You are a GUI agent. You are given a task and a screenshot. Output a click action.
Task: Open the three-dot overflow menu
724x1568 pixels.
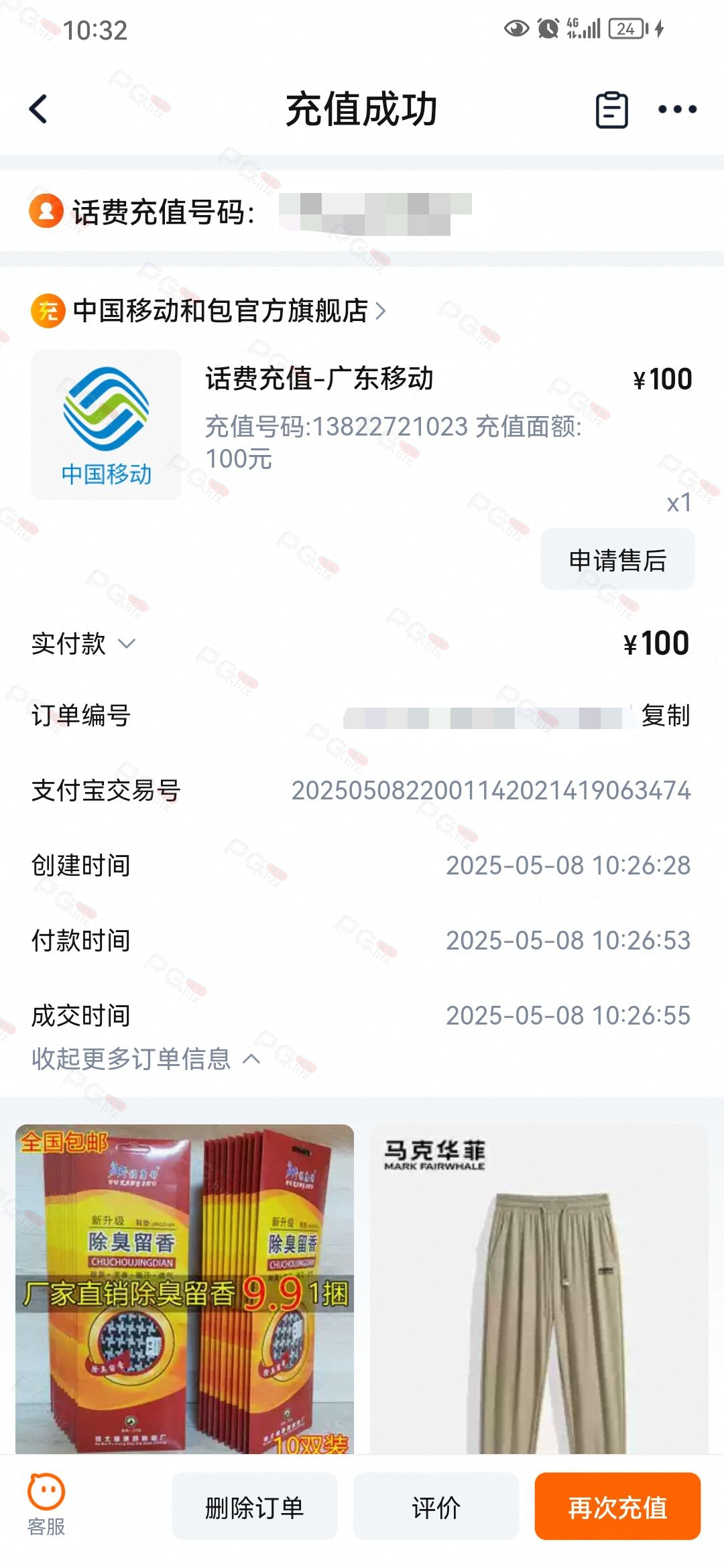click(x=677, y=109)
